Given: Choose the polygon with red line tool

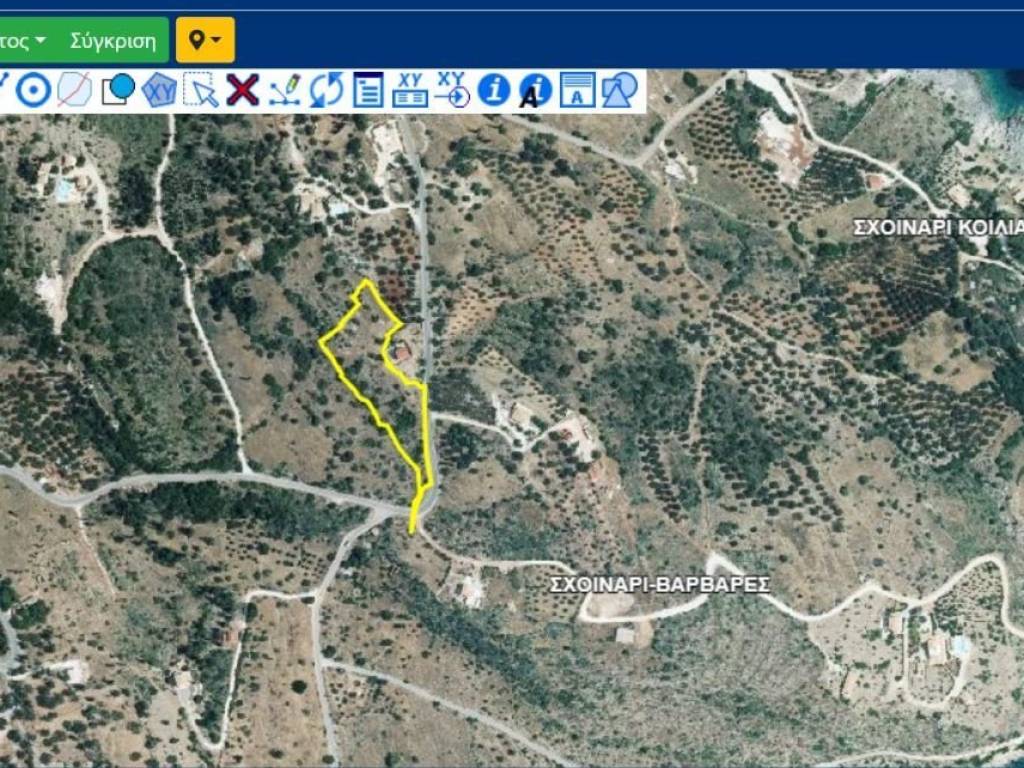Looking at the screenshot, I should [74, 90].
